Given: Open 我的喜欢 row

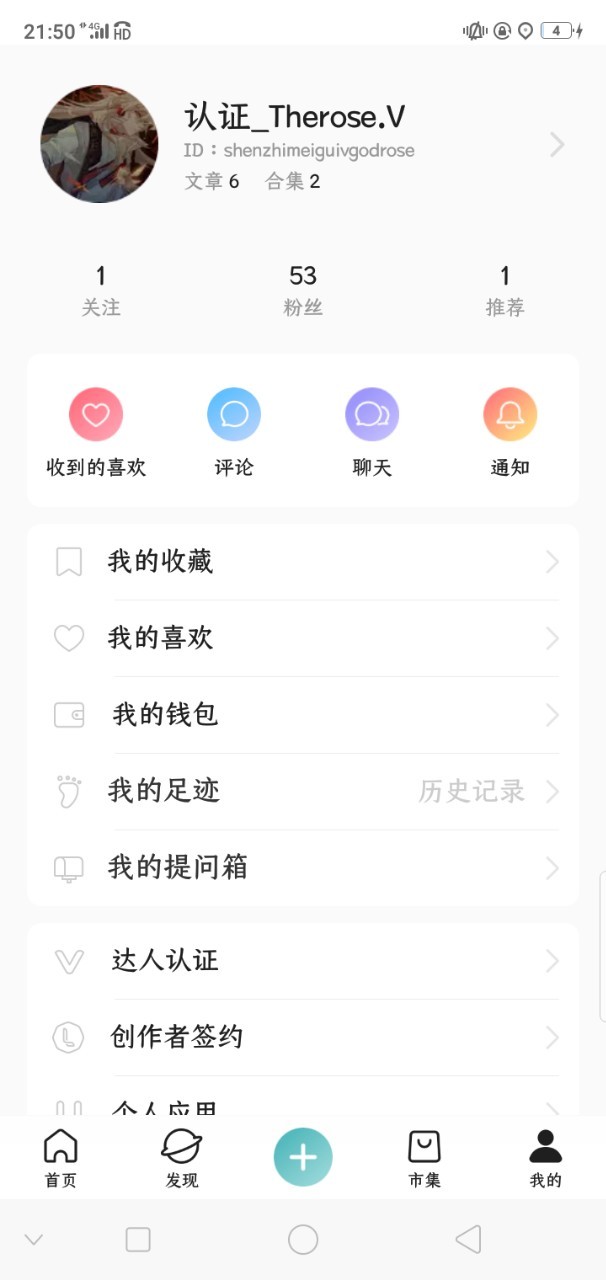Looking at the screenshot, I should 303,638.
